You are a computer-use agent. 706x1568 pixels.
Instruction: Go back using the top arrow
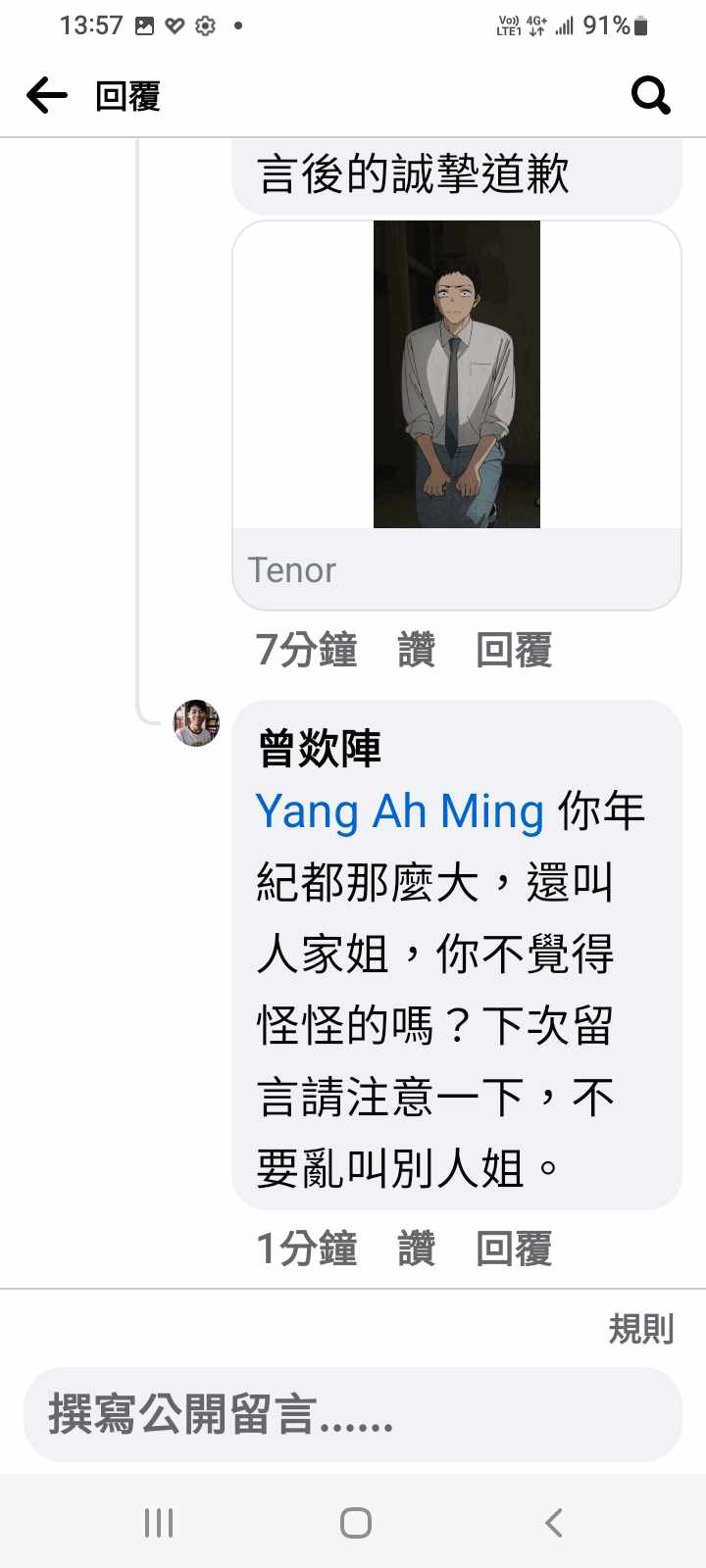pyautogui.click(x=46, y=96)
